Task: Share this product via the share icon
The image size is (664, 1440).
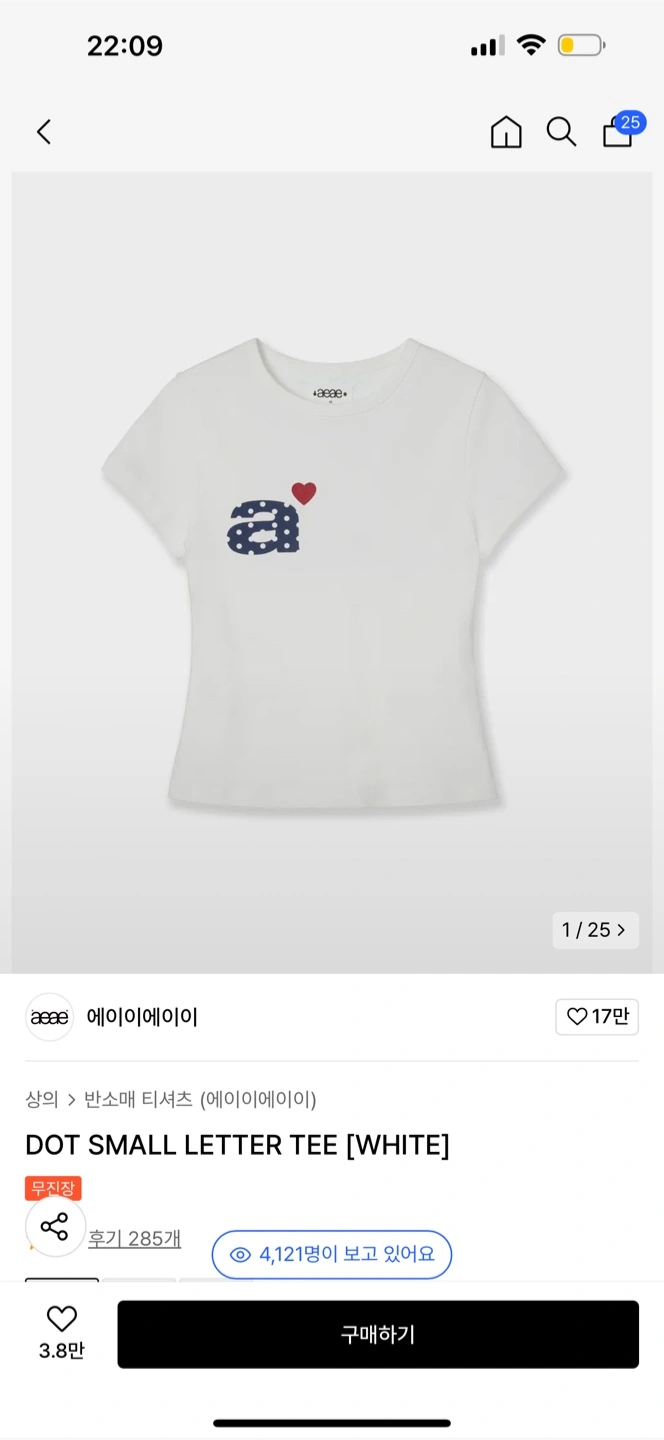Action: click(x=55, y=1226)
